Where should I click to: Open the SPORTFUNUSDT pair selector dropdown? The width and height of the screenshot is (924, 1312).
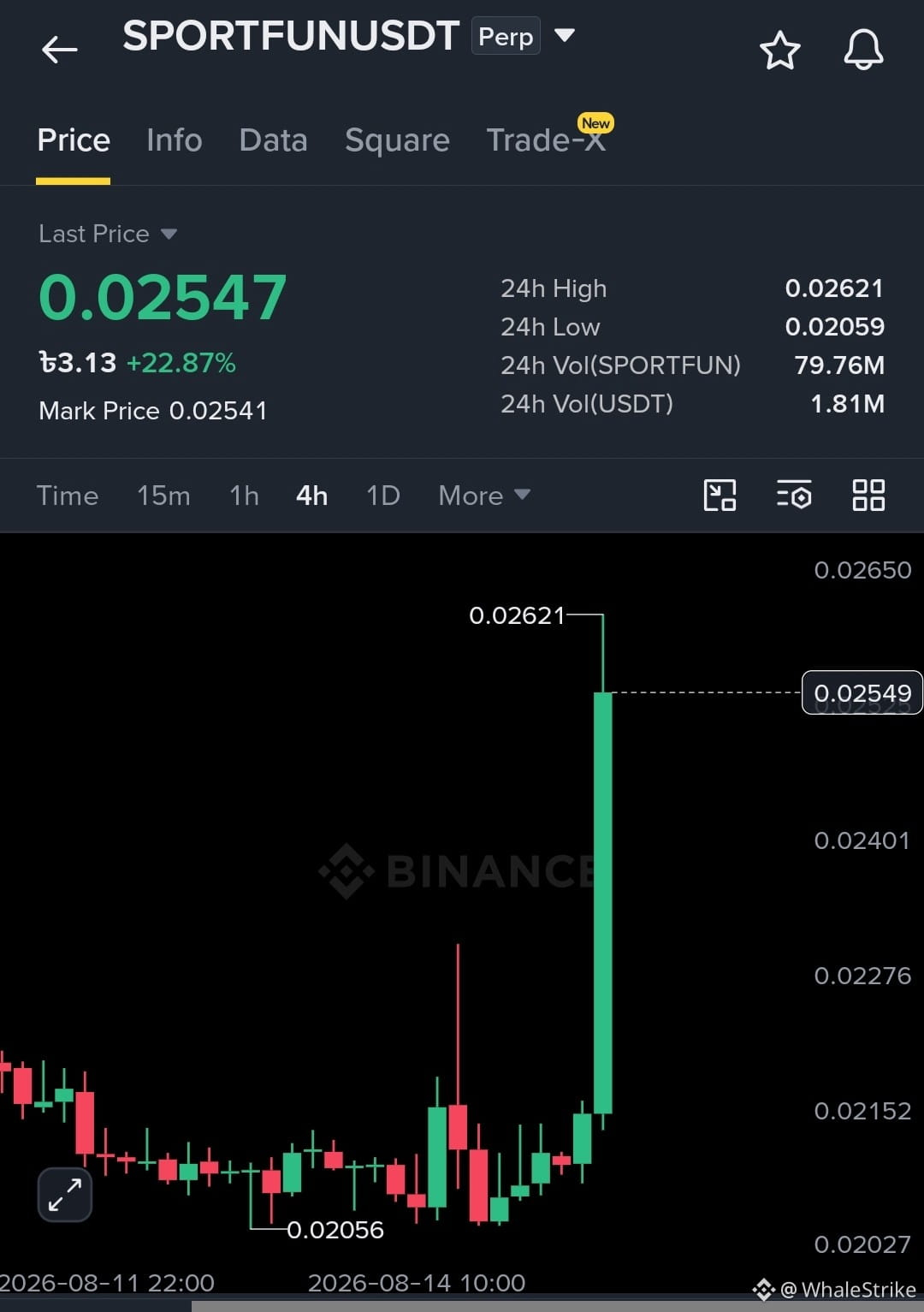click(x=565, y=35)
